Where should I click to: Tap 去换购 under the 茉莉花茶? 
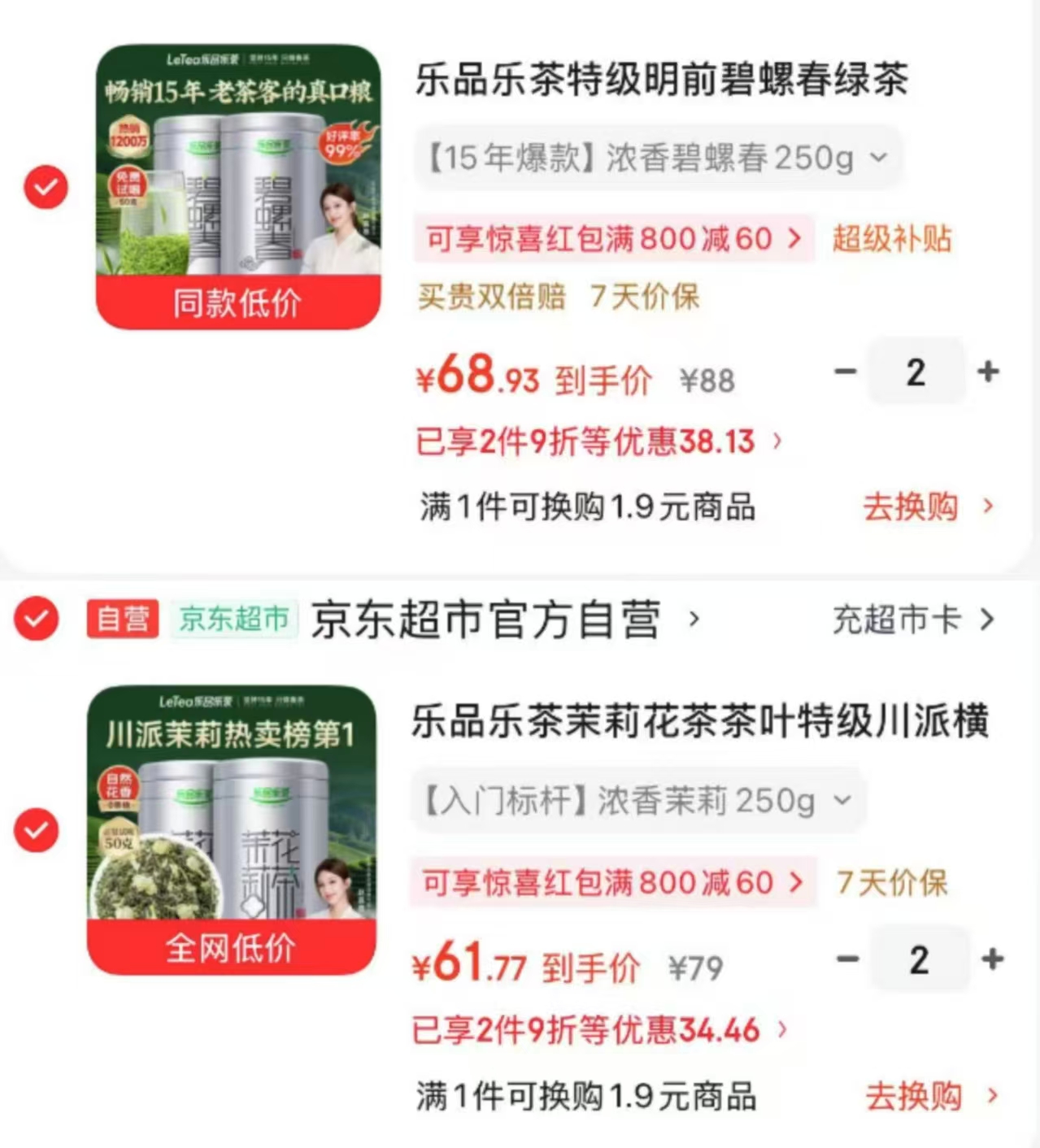tap(931, 1096)
